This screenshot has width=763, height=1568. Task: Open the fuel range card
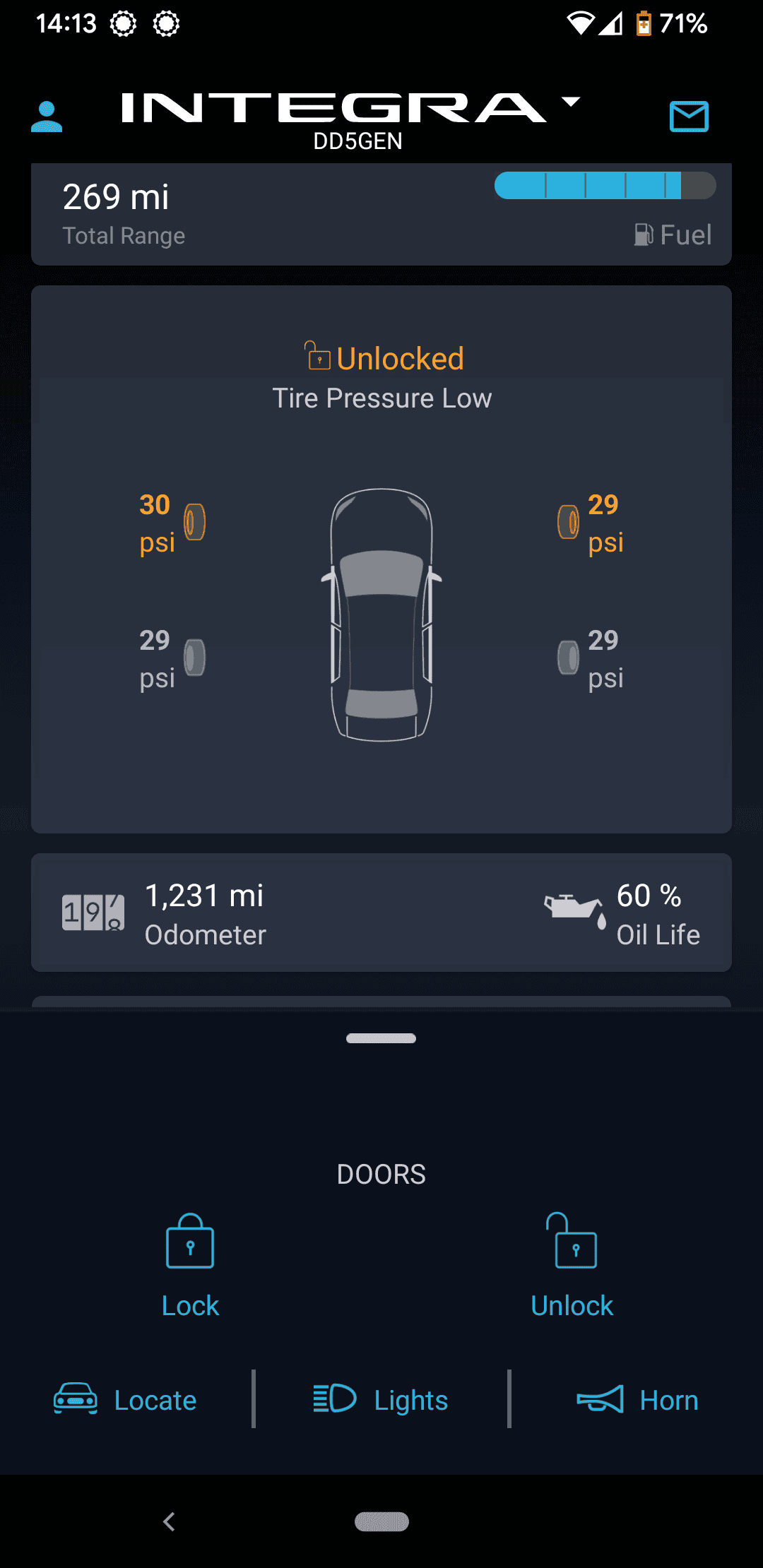[x=381, y=215]
